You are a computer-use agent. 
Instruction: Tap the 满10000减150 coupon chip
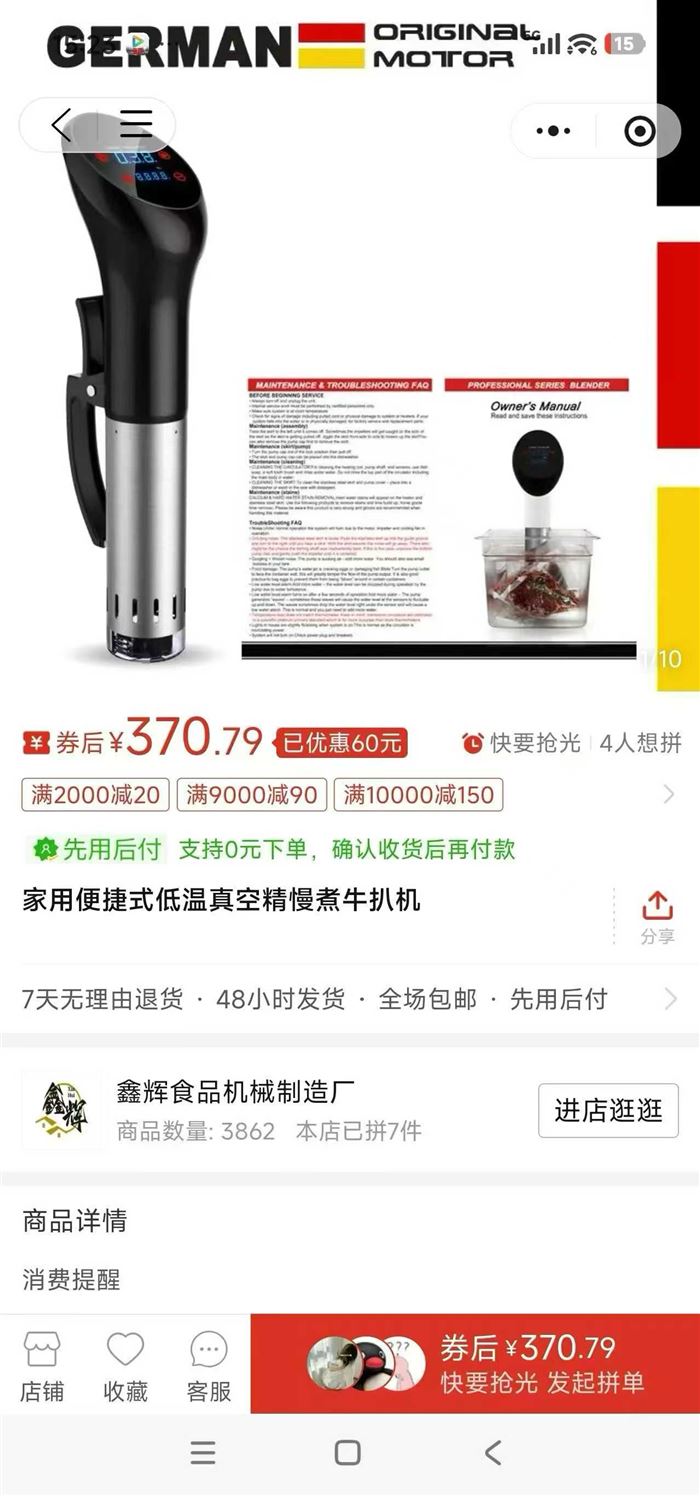[x=418, y=795]
